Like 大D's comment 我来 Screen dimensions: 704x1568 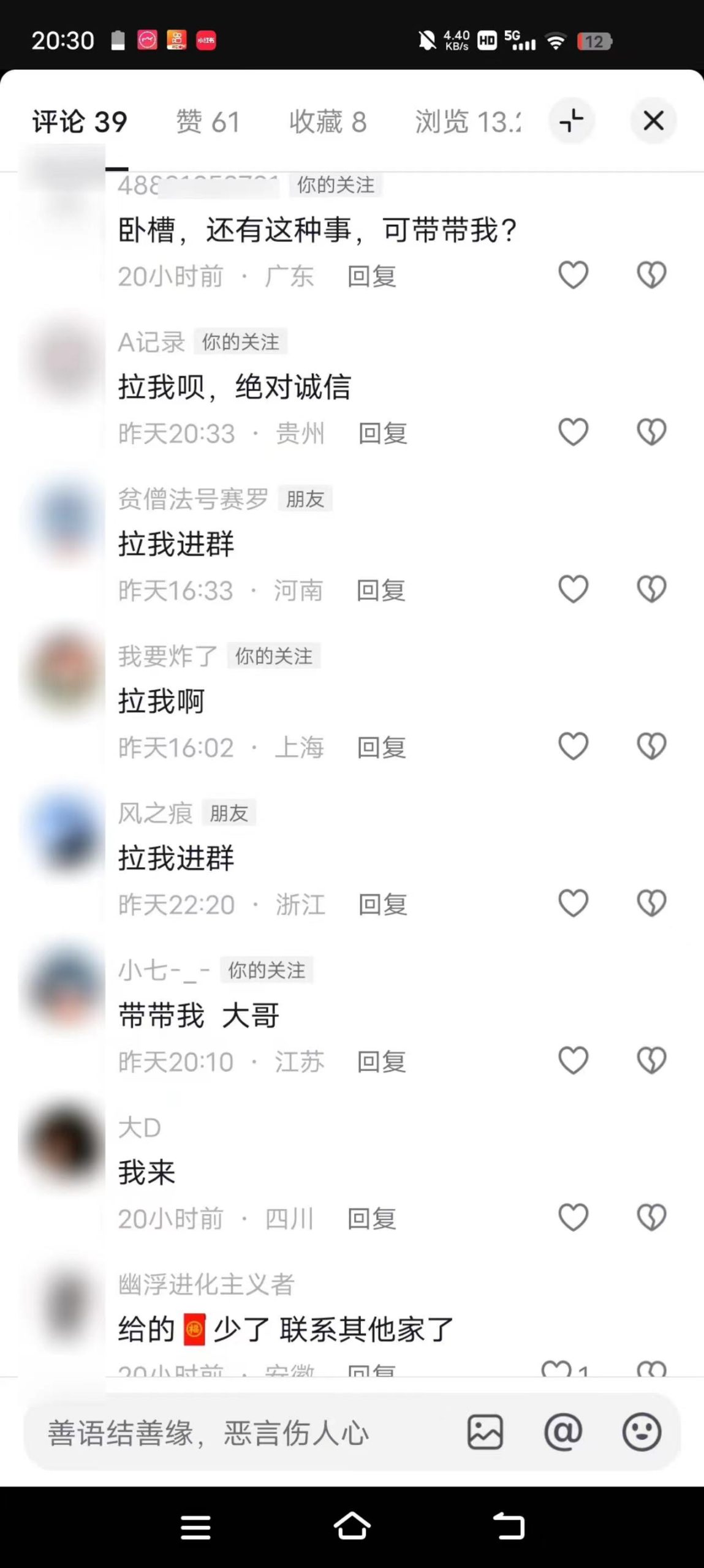(573, 1218)
